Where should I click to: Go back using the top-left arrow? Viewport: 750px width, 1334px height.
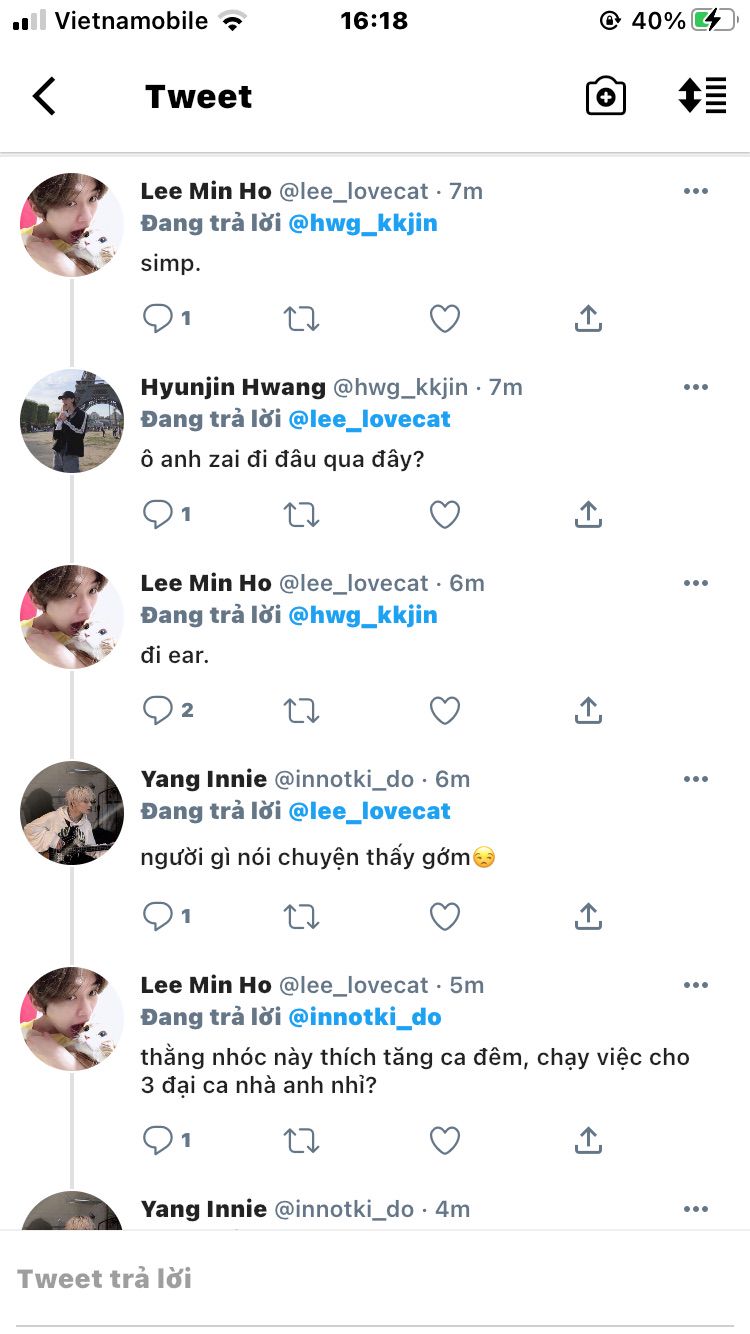click(44, 97)
